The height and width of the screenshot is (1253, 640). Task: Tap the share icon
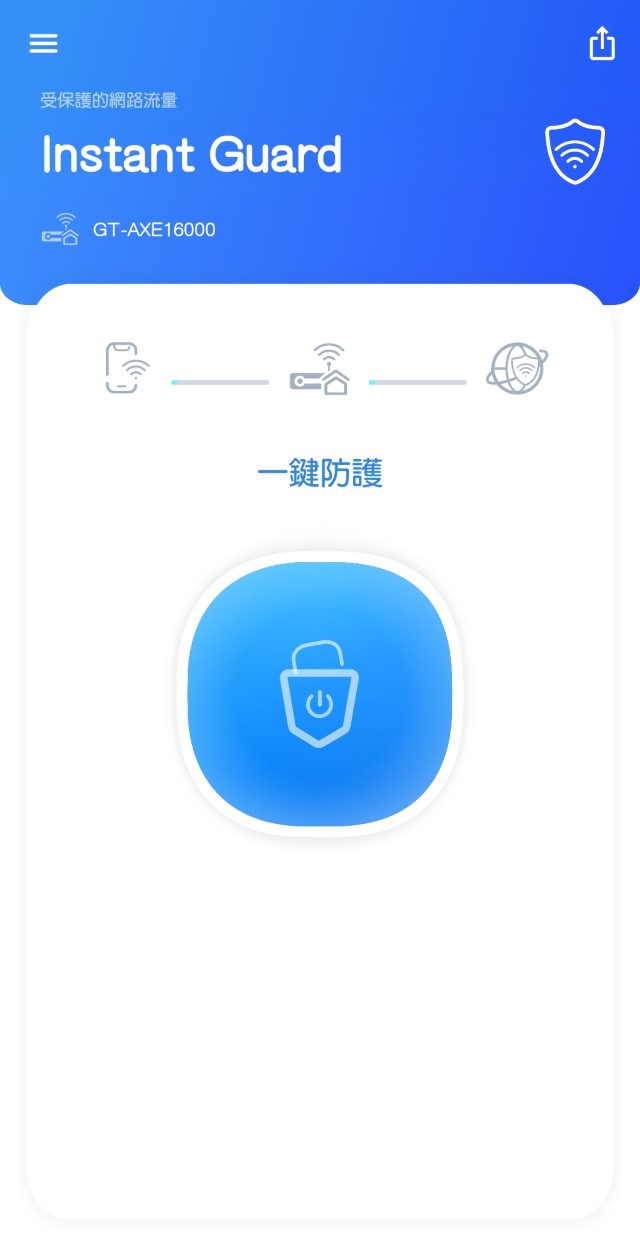(602, 43)
